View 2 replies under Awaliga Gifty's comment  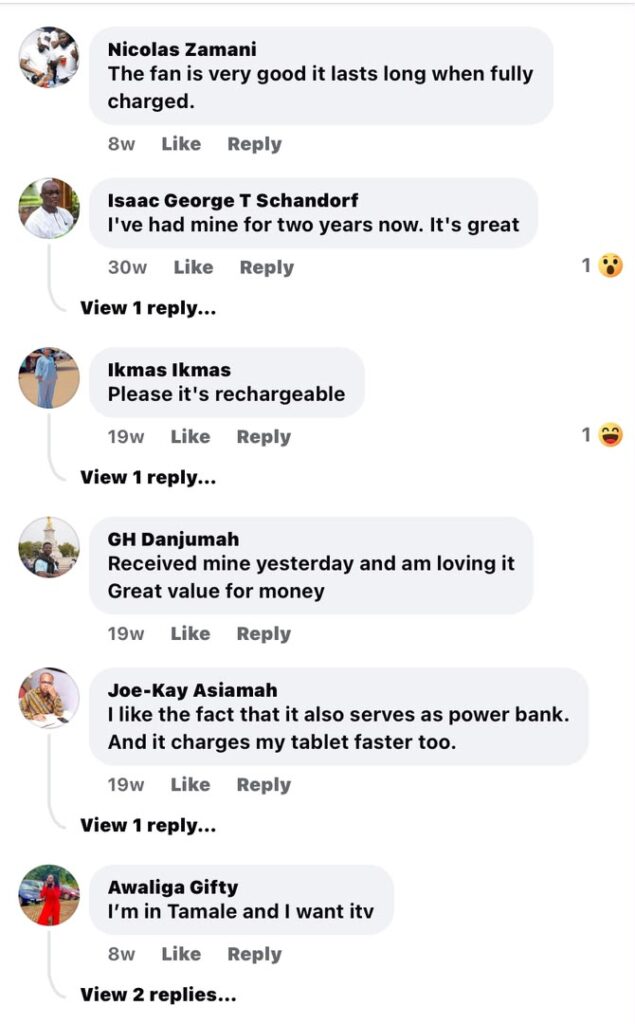(x=158, y=995)
